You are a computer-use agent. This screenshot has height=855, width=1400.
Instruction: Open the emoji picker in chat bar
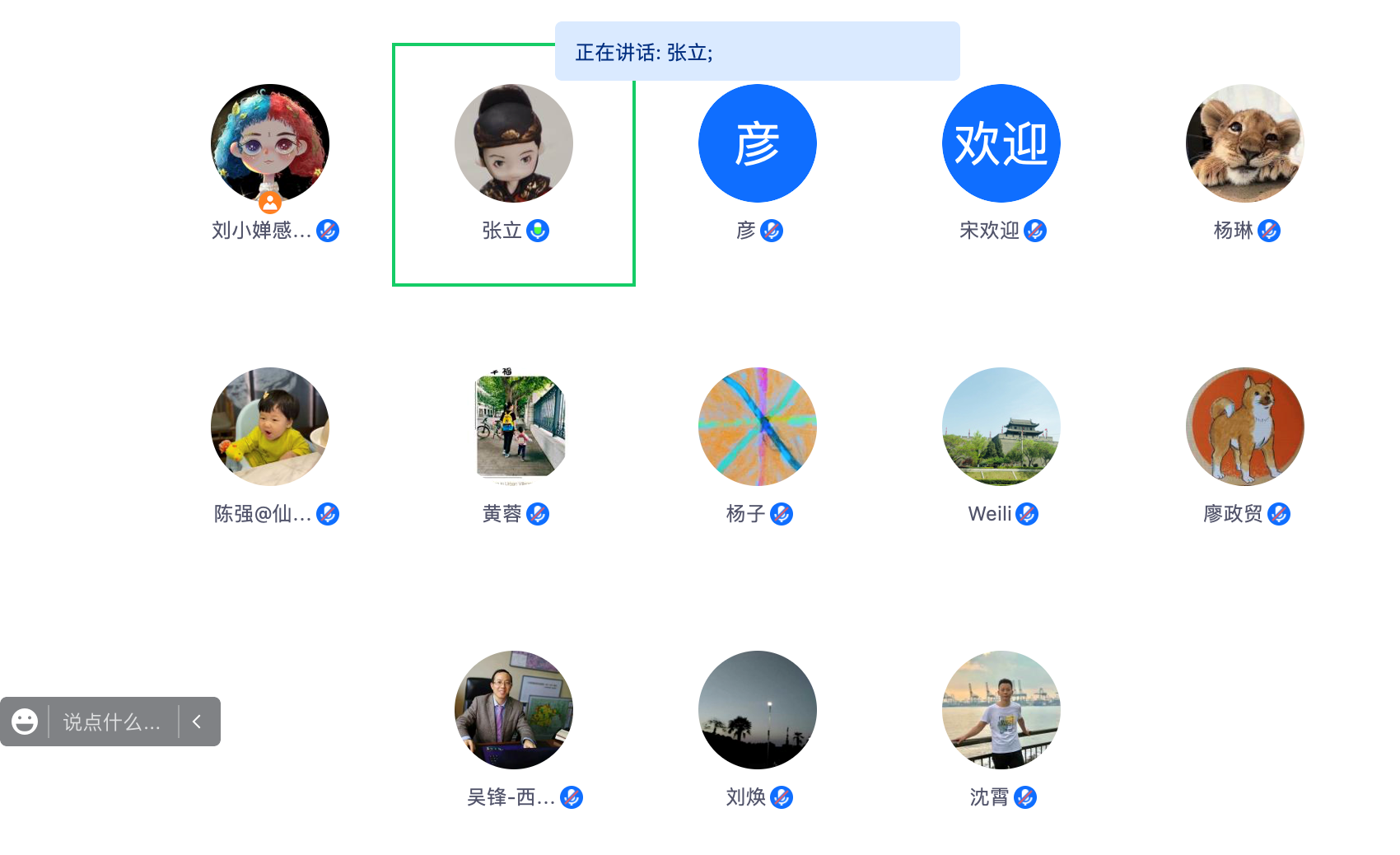point(25,722)
